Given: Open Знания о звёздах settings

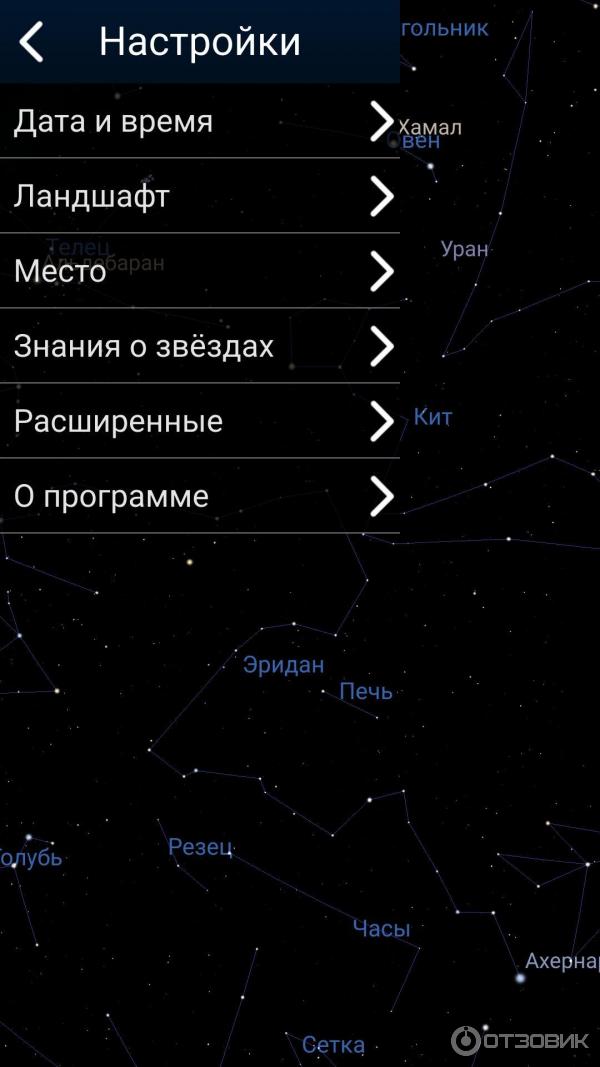Looking at the screenshot, I should point(199,347).
